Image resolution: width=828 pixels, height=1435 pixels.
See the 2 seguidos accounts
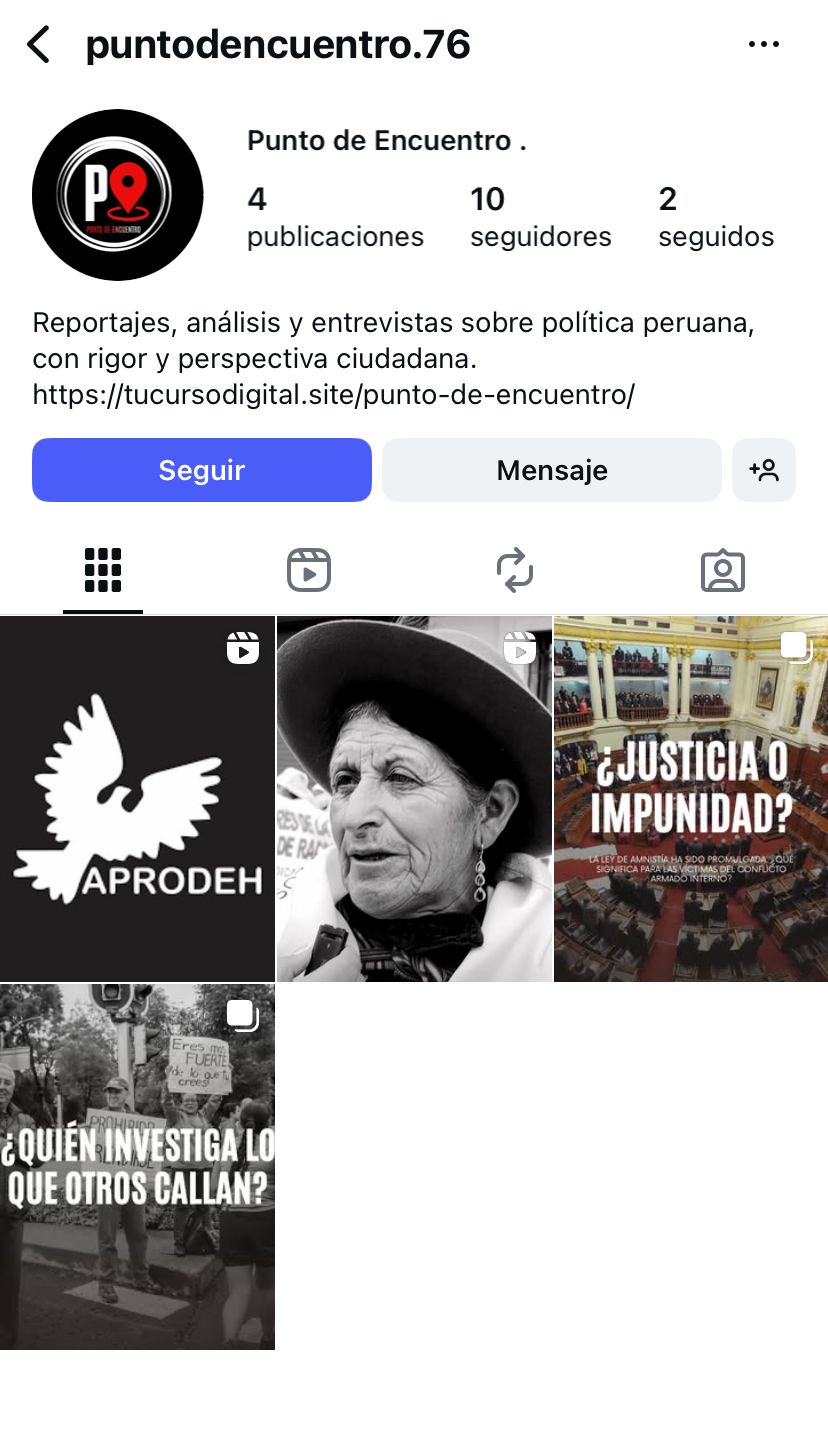click(716, 217)
